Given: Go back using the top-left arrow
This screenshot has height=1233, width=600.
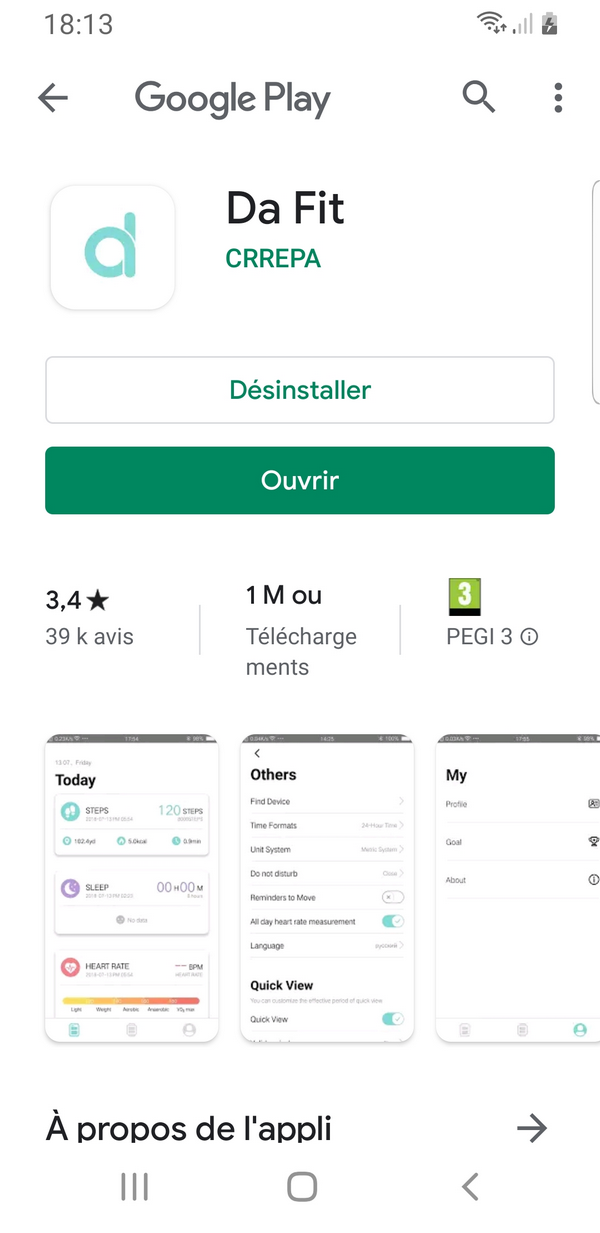Looking at the screenshot, I should 53,98.
